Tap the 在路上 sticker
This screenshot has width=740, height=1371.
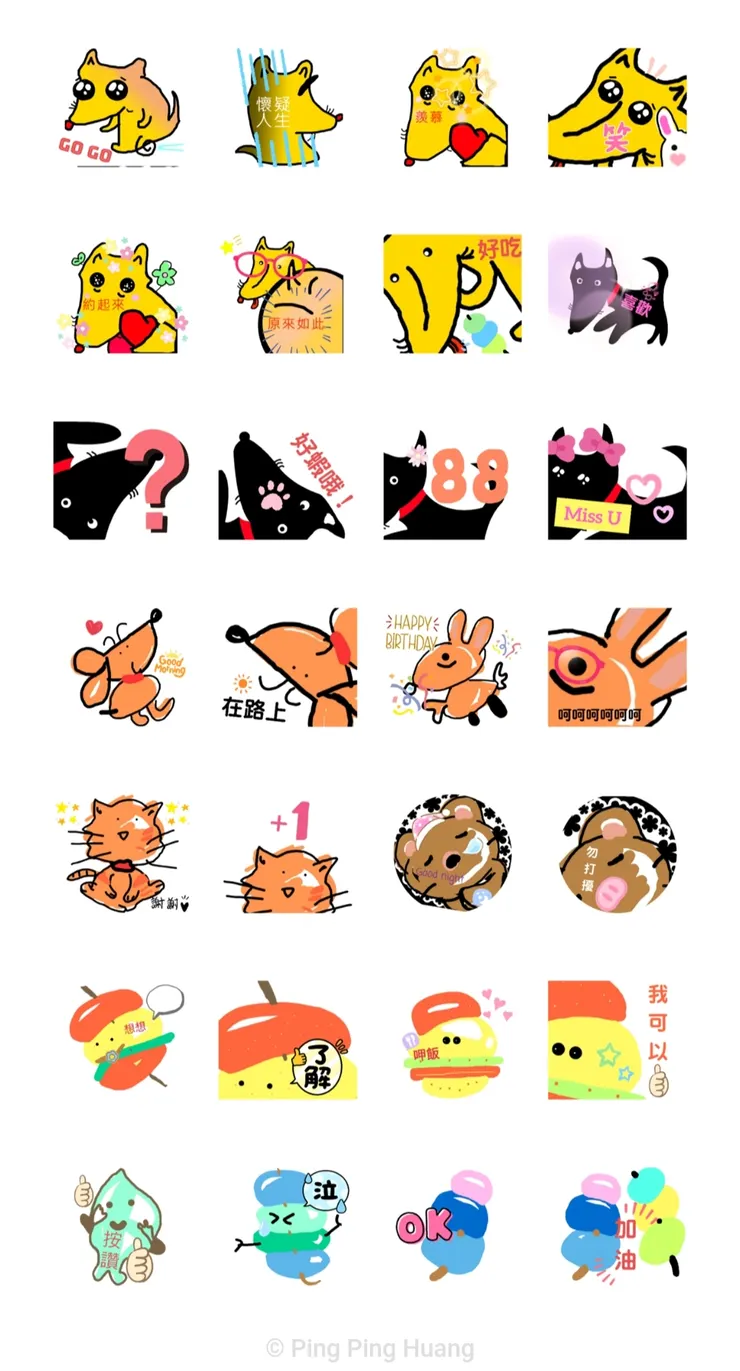287,667
